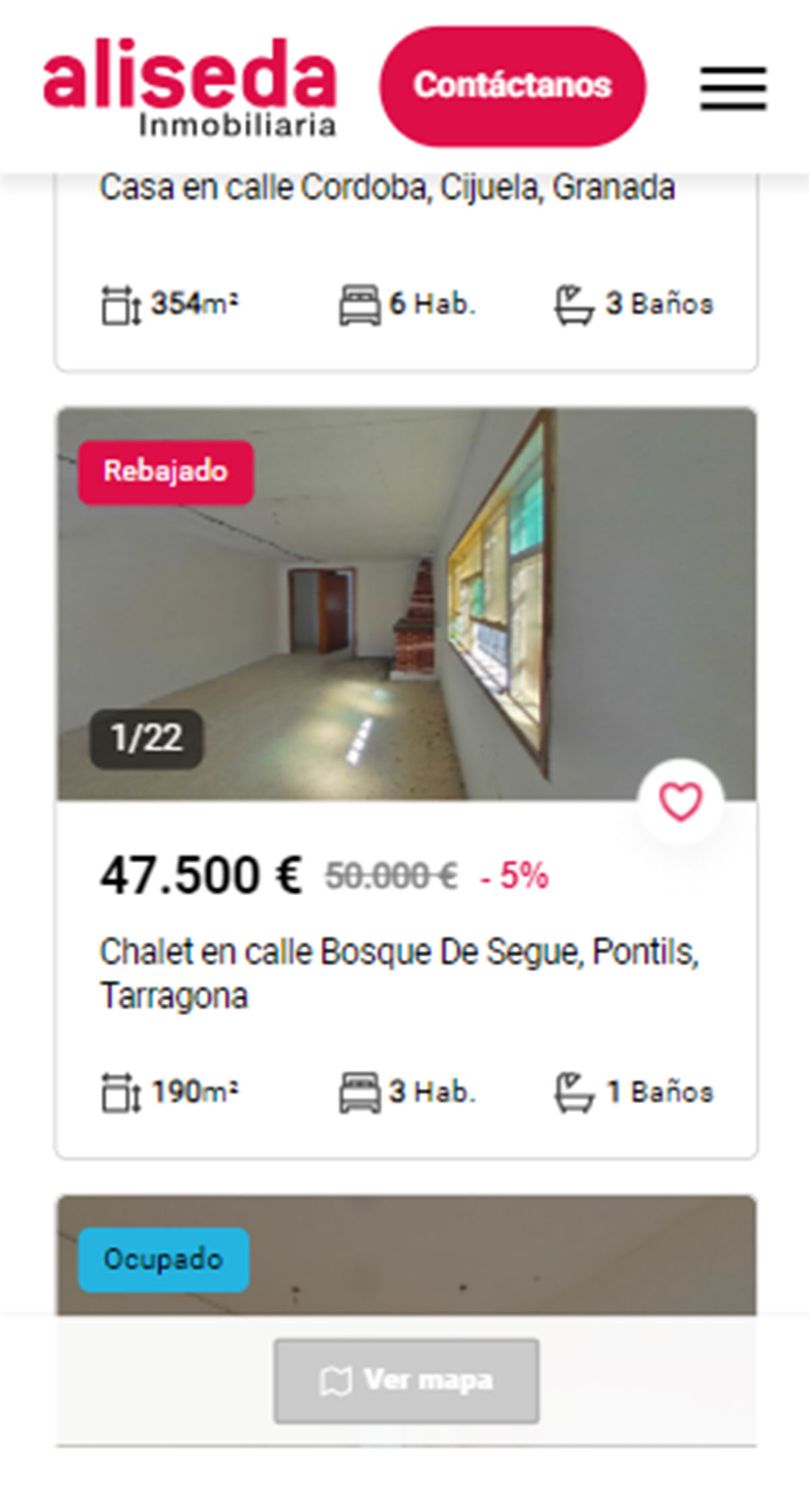Favorite the Pontils chalet with the heart toggle
This screenshot has height=1512, width=809.
[x=681, y=802]
